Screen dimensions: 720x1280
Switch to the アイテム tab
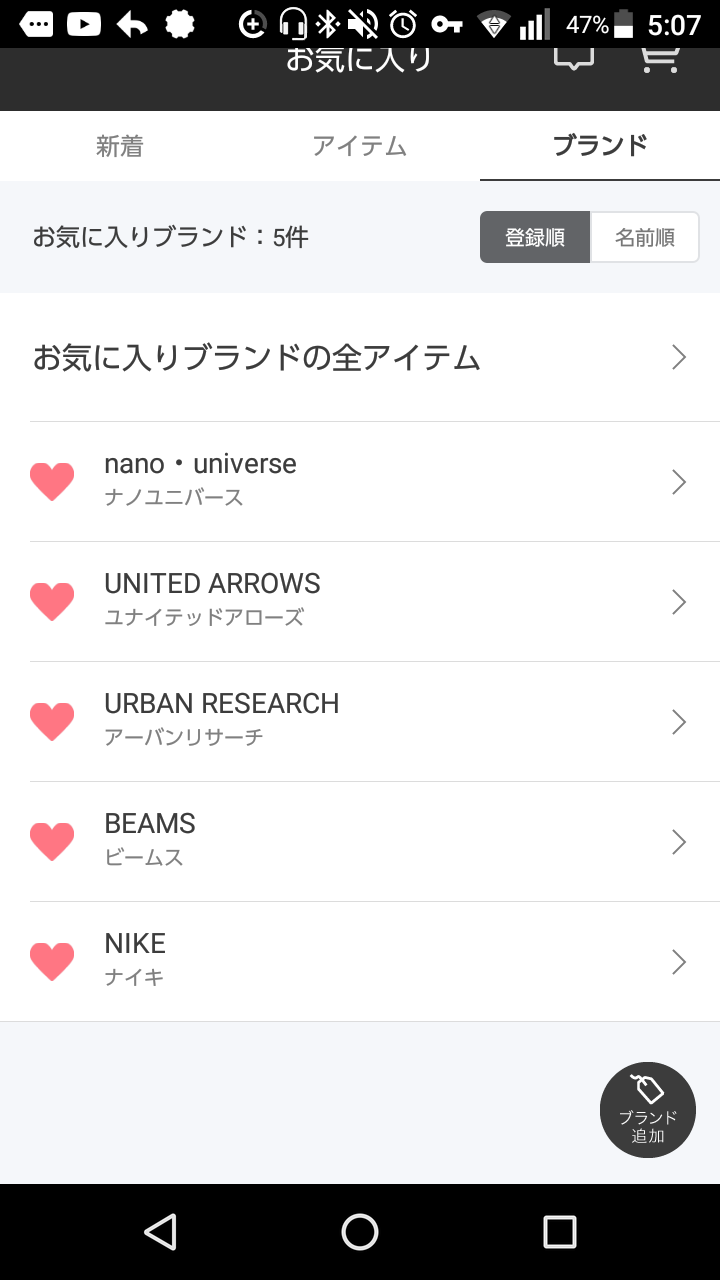coord(360,146)
